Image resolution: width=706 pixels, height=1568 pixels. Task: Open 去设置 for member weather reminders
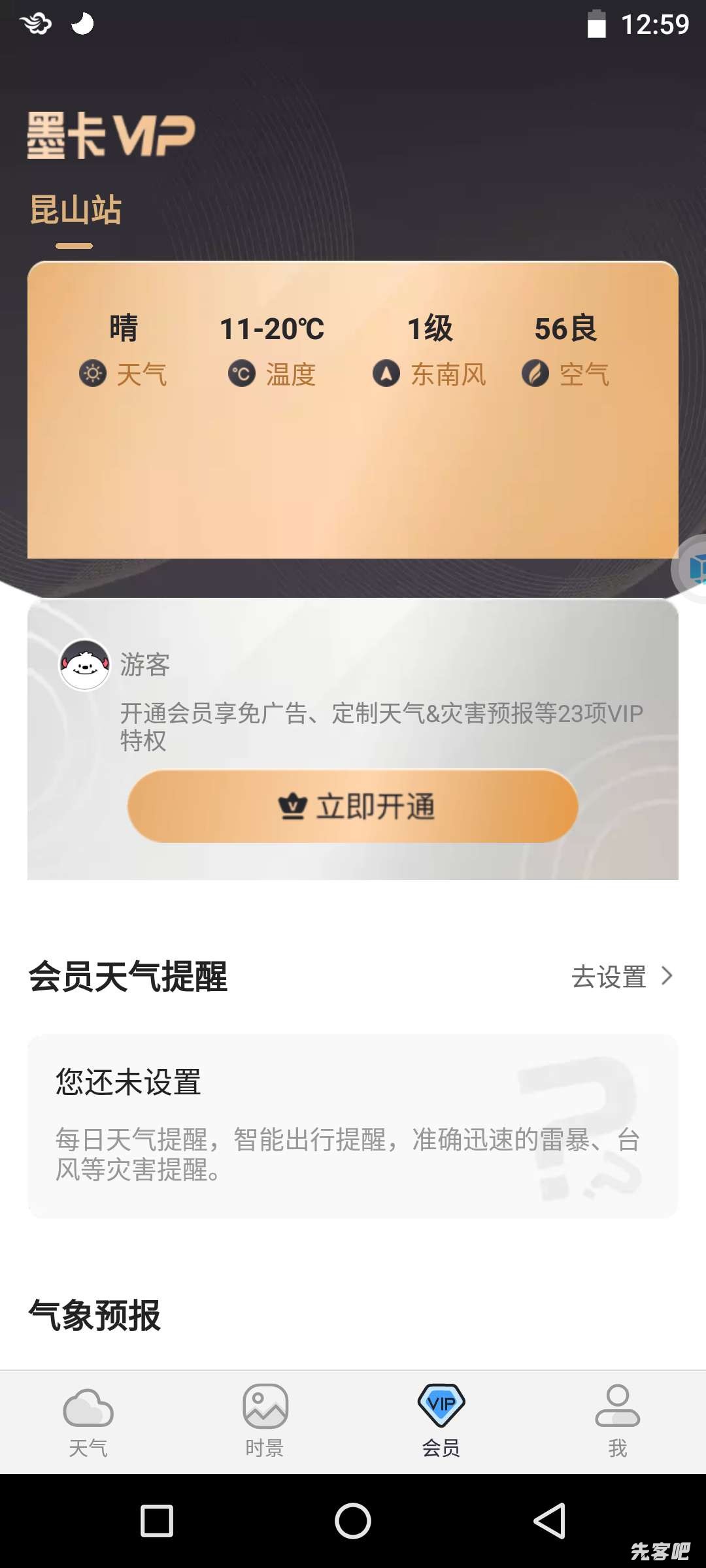(621, 977)
